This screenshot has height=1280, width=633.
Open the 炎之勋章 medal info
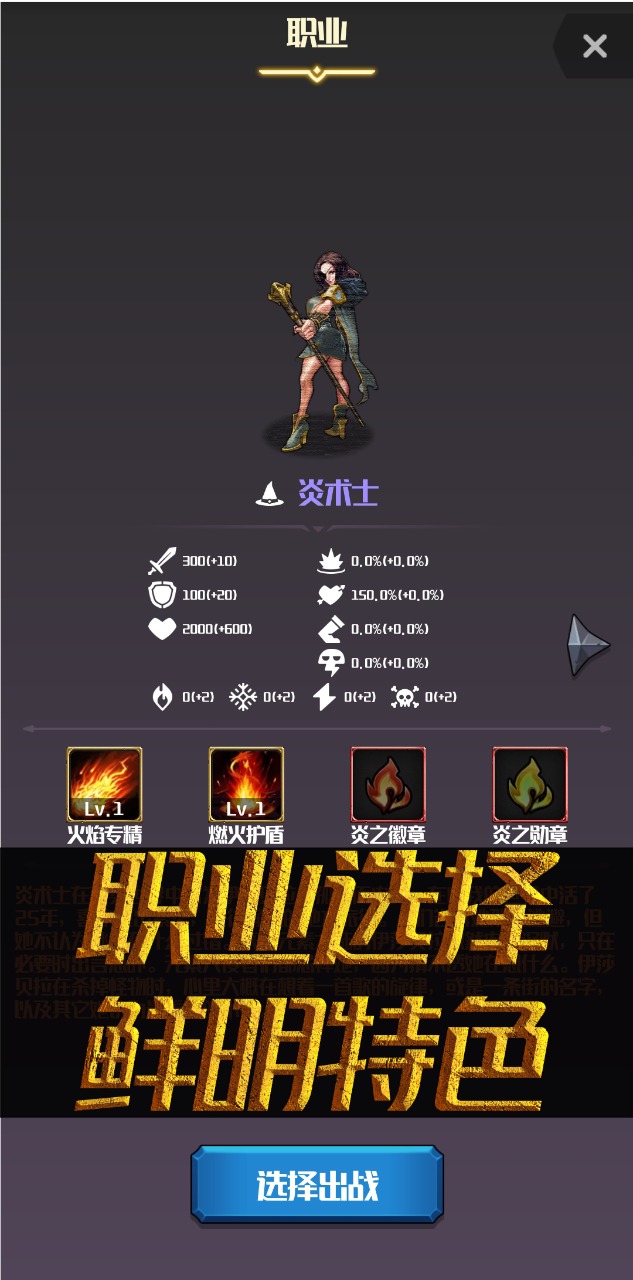(530, 785)
